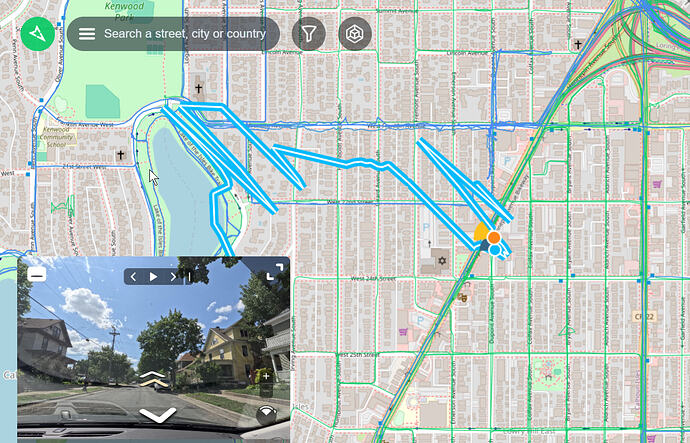Open the map filter options
Image resolution: width=690 pixels, height=443 pixels.
(309, 34)
